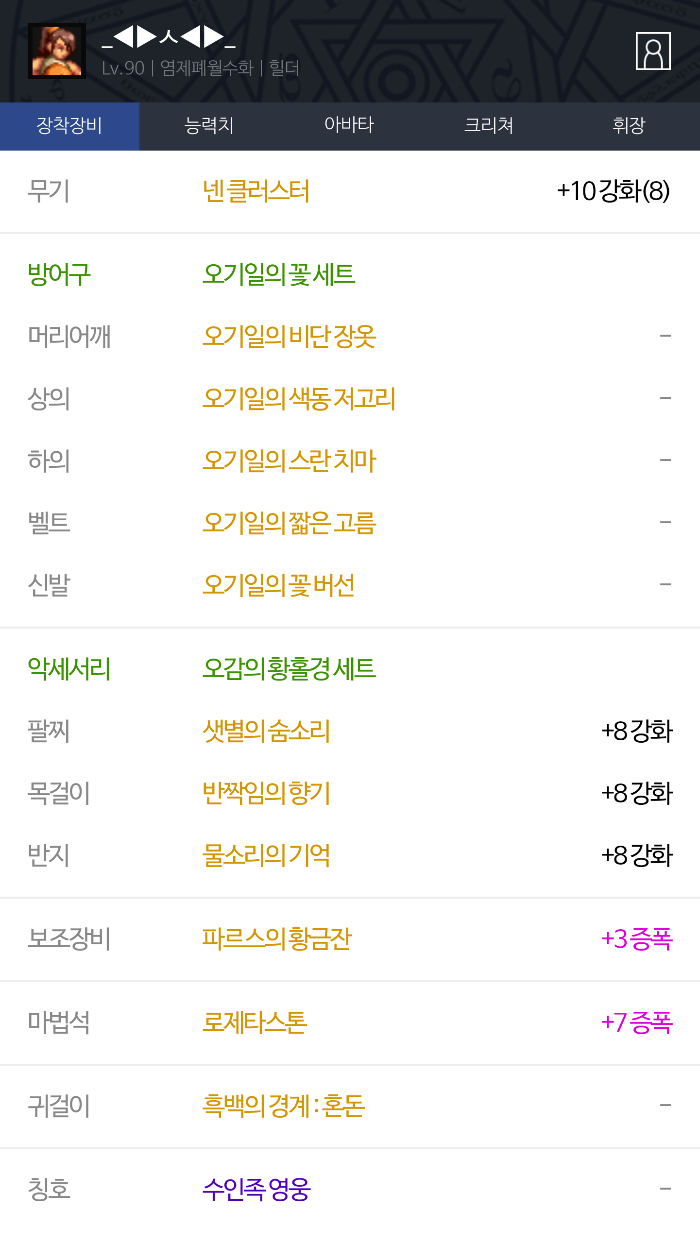Open bracelet 샛별의 숨소리
The height and width of the screenshot is (1244, 700).
pyautogui.click(x=266, y=731)
